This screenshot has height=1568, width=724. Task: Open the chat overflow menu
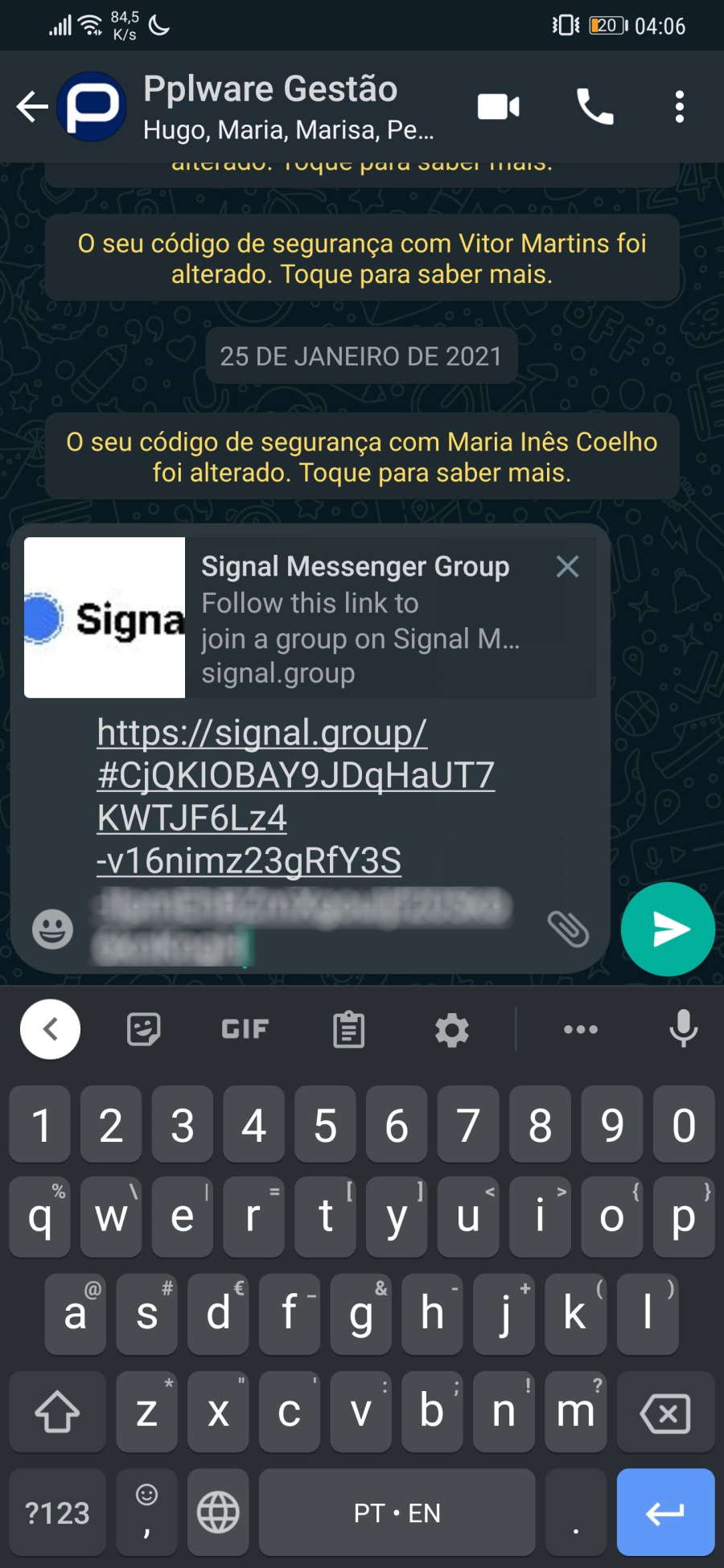click(680, 106)
